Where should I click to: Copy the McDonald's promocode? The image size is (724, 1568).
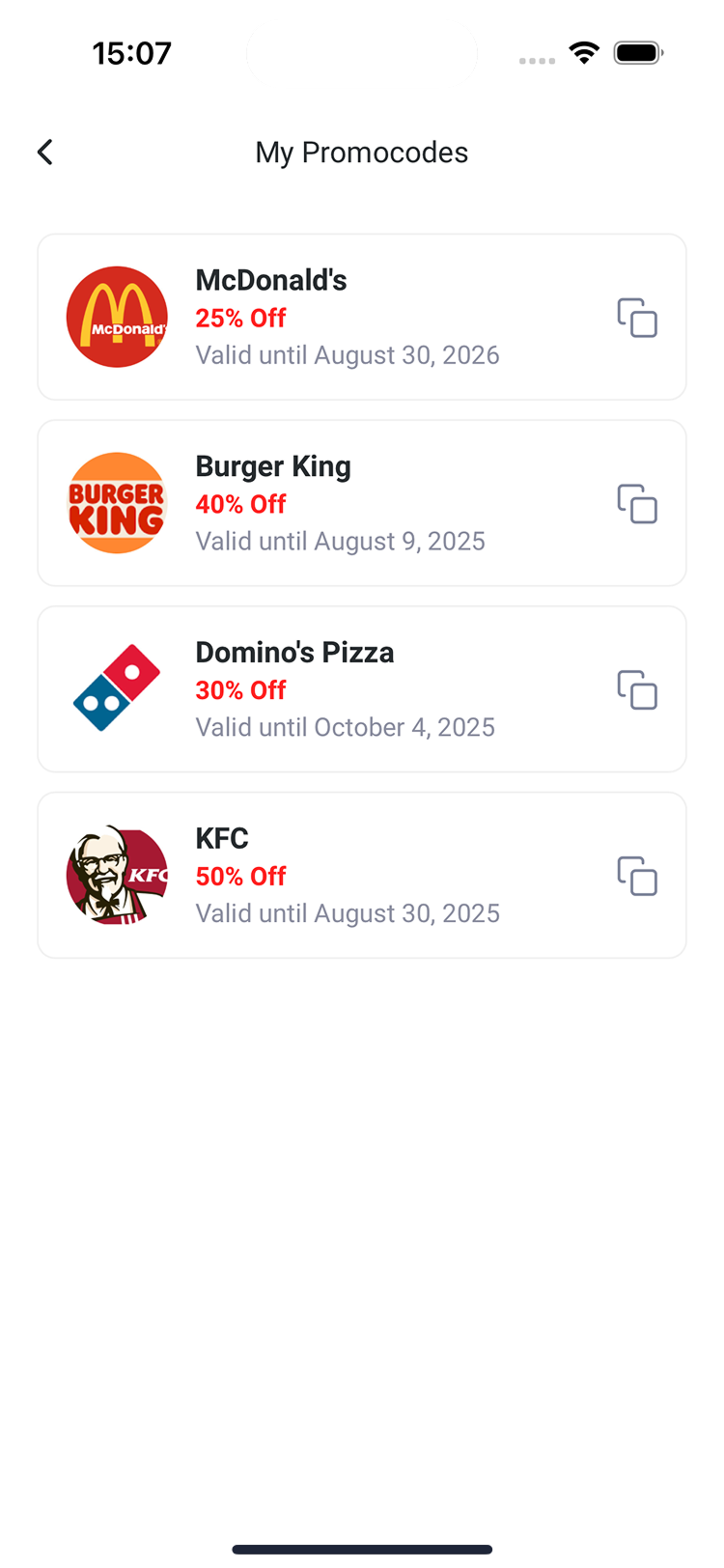[637, 318]
